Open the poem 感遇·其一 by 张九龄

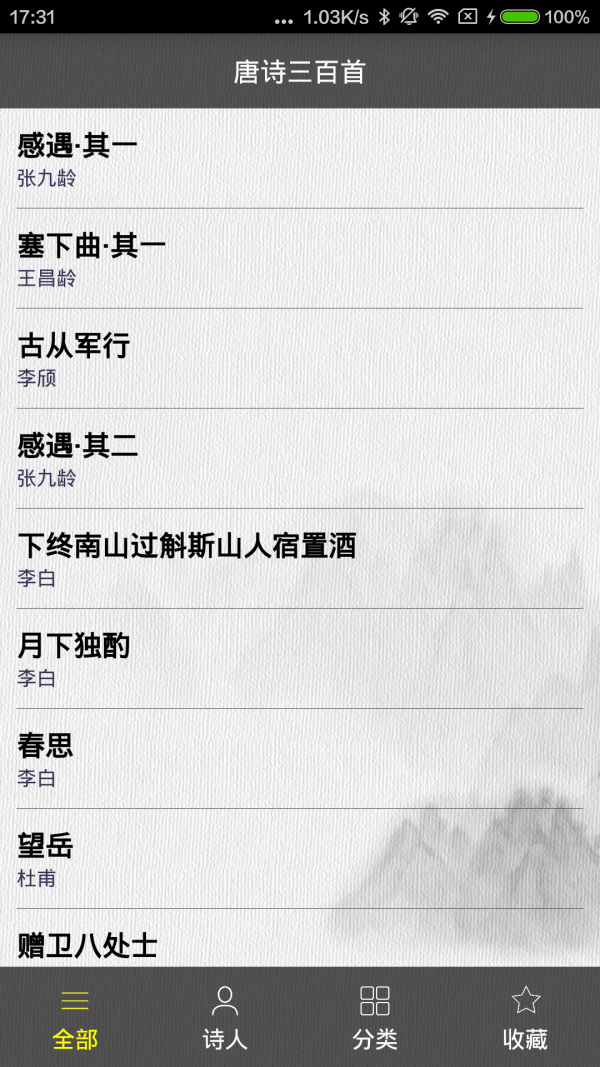pyautogui.click(x=300, y=160)
